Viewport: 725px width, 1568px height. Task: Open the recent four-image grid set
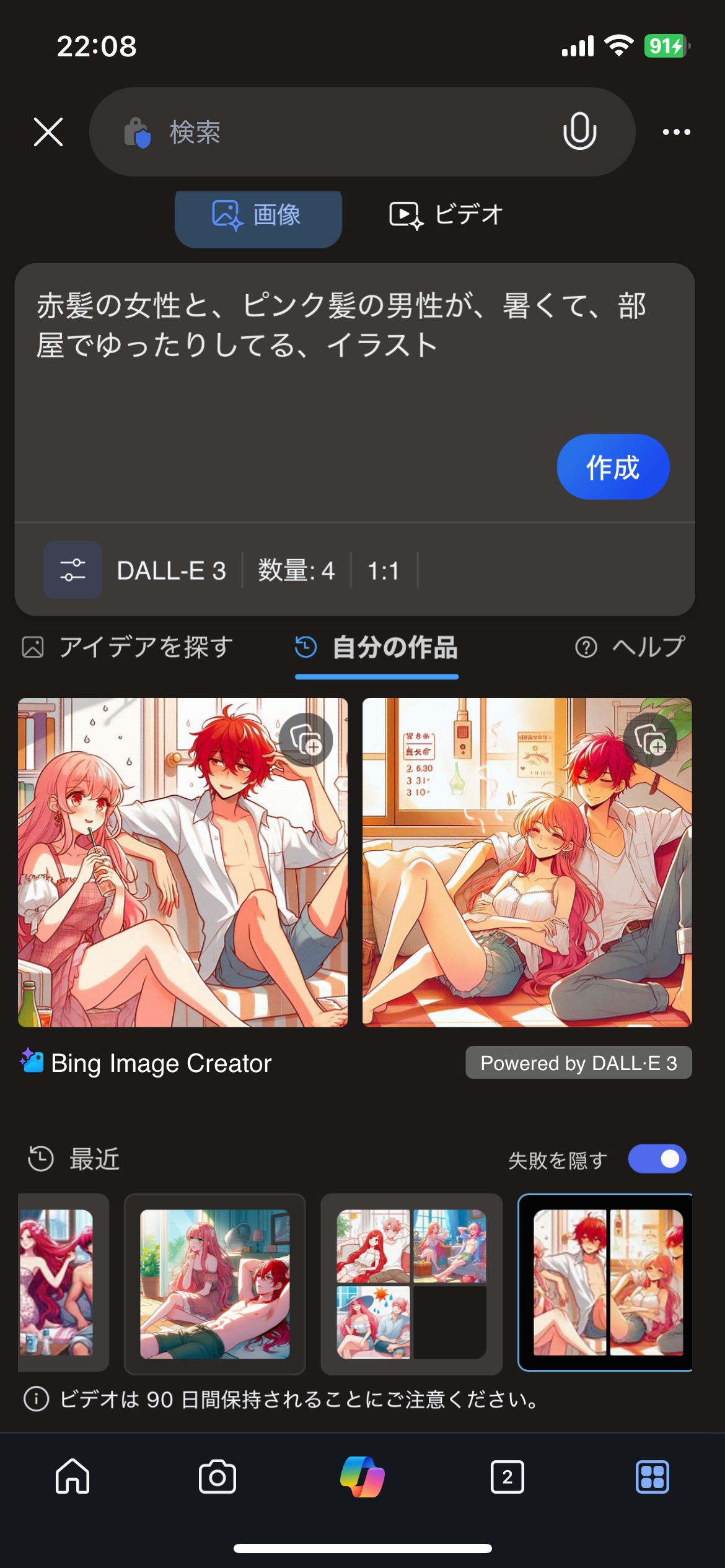411,1284
